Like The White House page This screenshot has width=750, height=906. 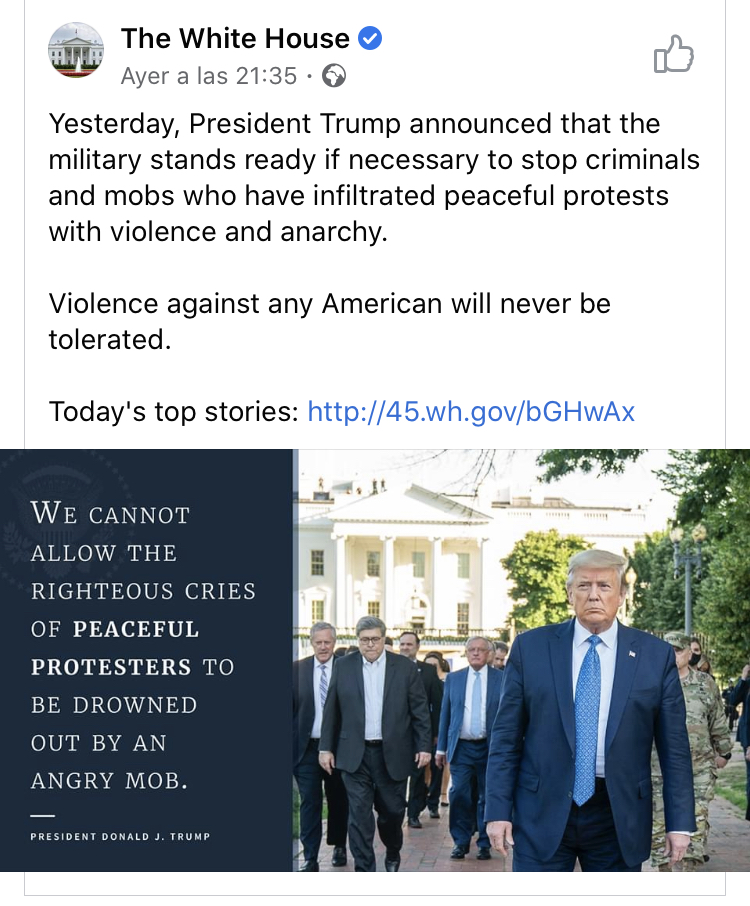pyautogui.click(x=673, y=54)
